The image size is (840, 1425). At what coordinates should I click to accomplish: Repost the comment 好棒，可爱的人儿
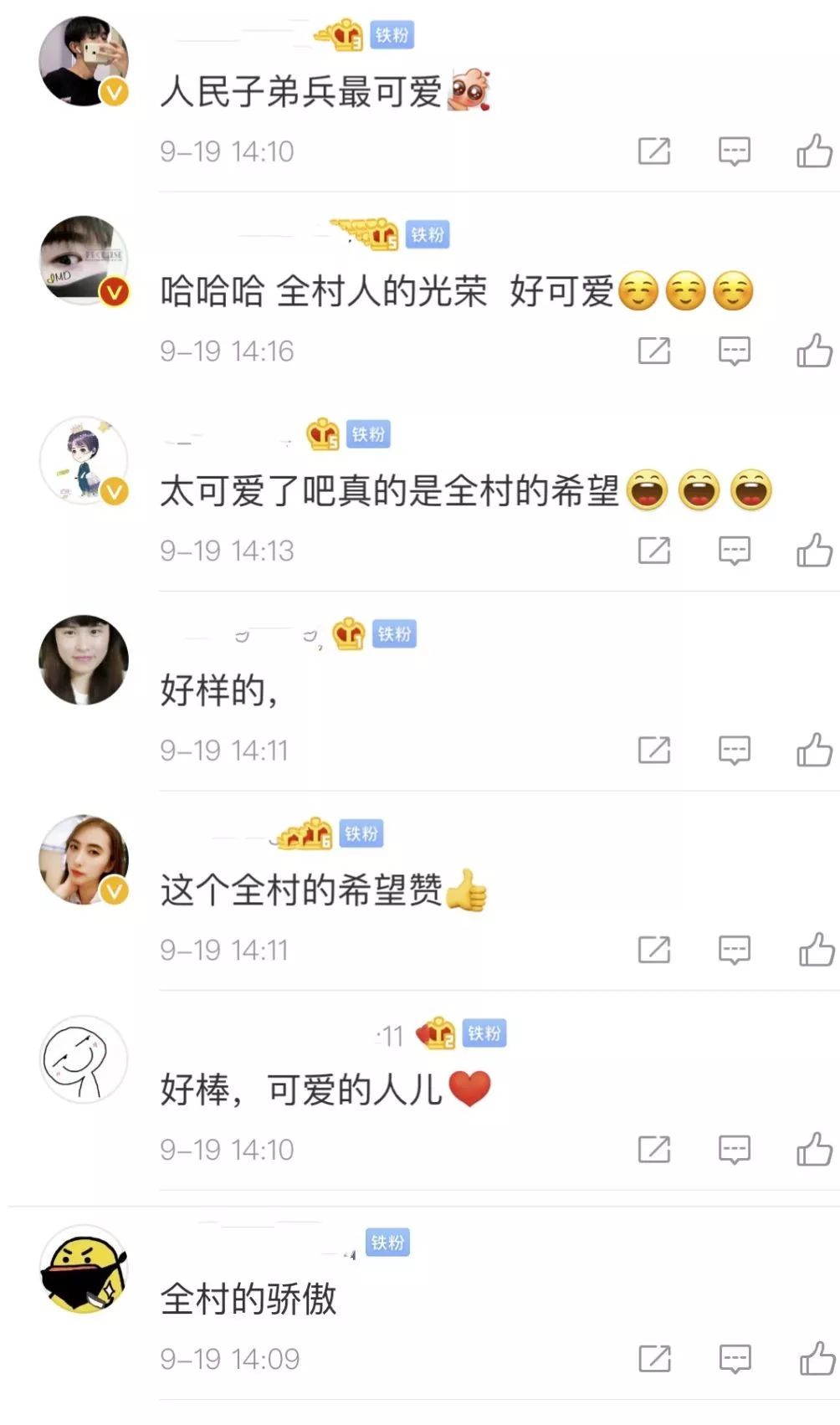(654, 1149)
